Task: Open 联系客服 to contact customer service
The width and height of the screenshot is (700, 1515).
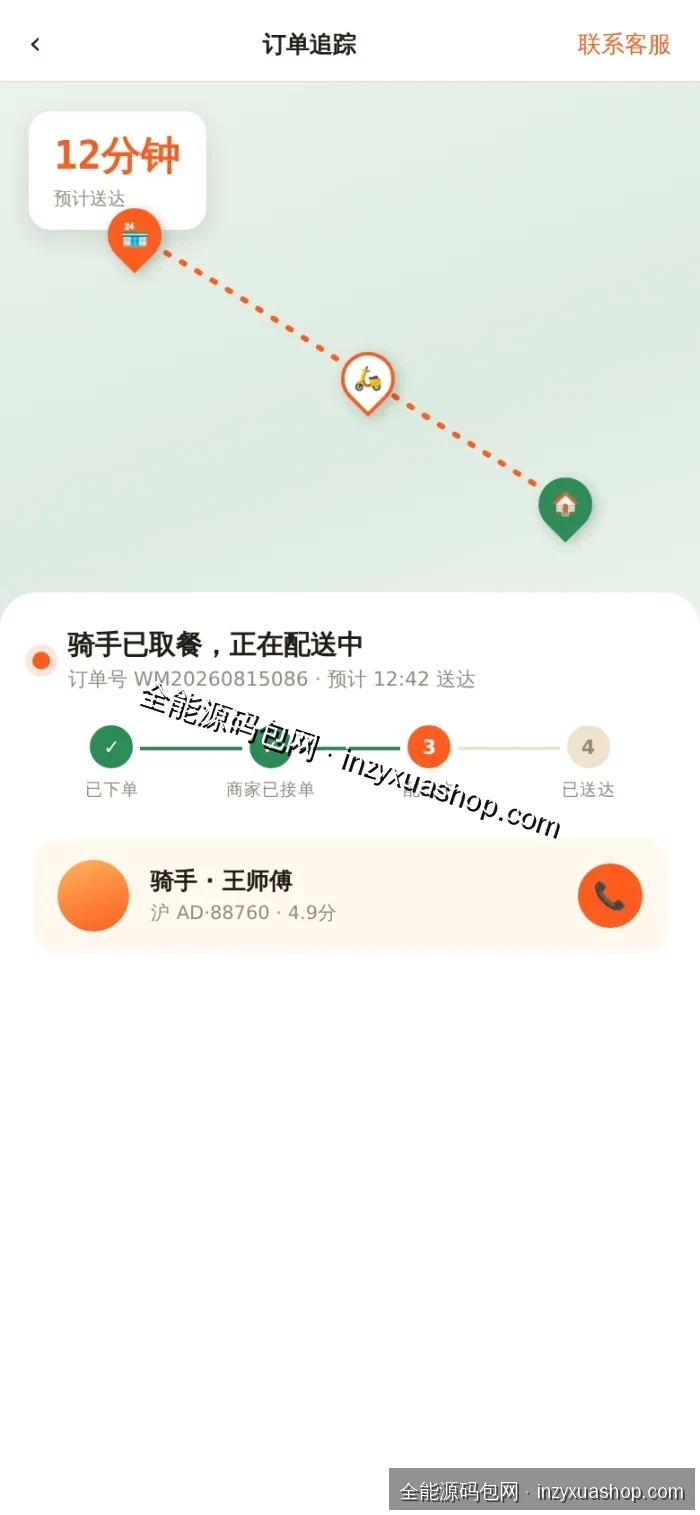Action: click(x=624, y=44)
